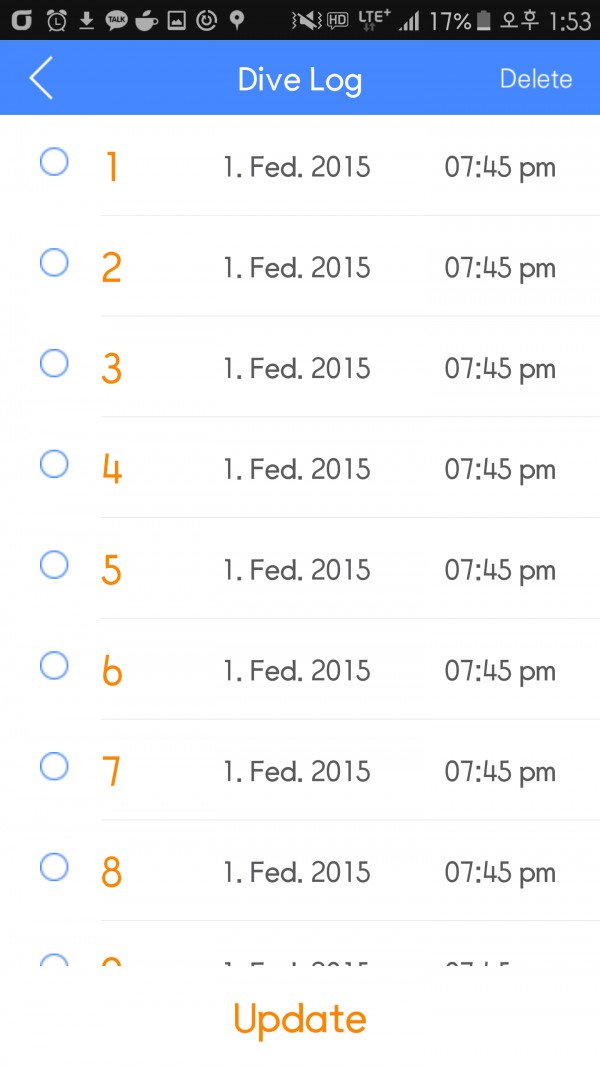Screen dimensions: 600x1066
Task: Tap the Update button
Action: coord(300,1020)
